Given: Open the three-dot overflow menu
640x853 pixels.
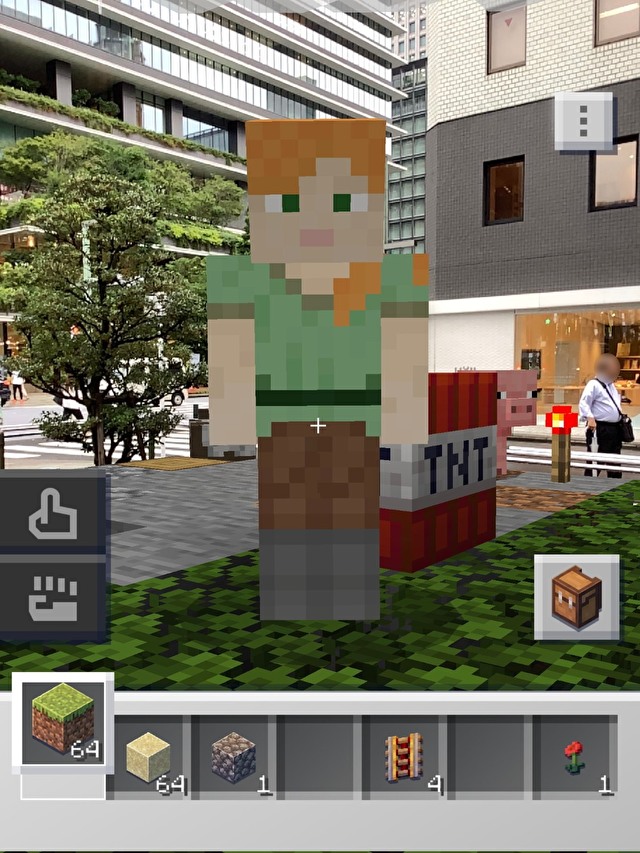Looking at the screenshot, I should [584, 122].
